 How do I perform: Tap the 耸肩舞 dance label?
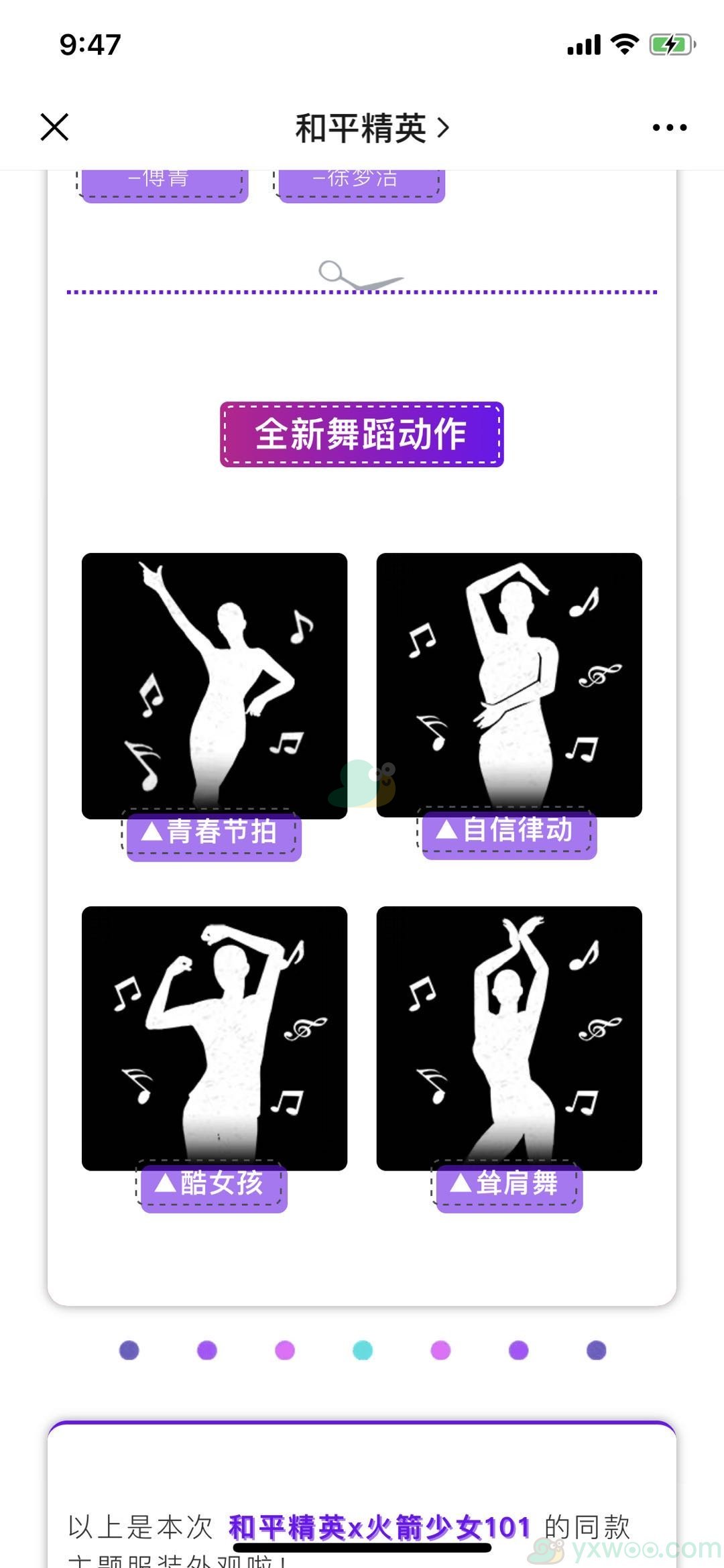pyautogui.click(x=507, y=1184)
